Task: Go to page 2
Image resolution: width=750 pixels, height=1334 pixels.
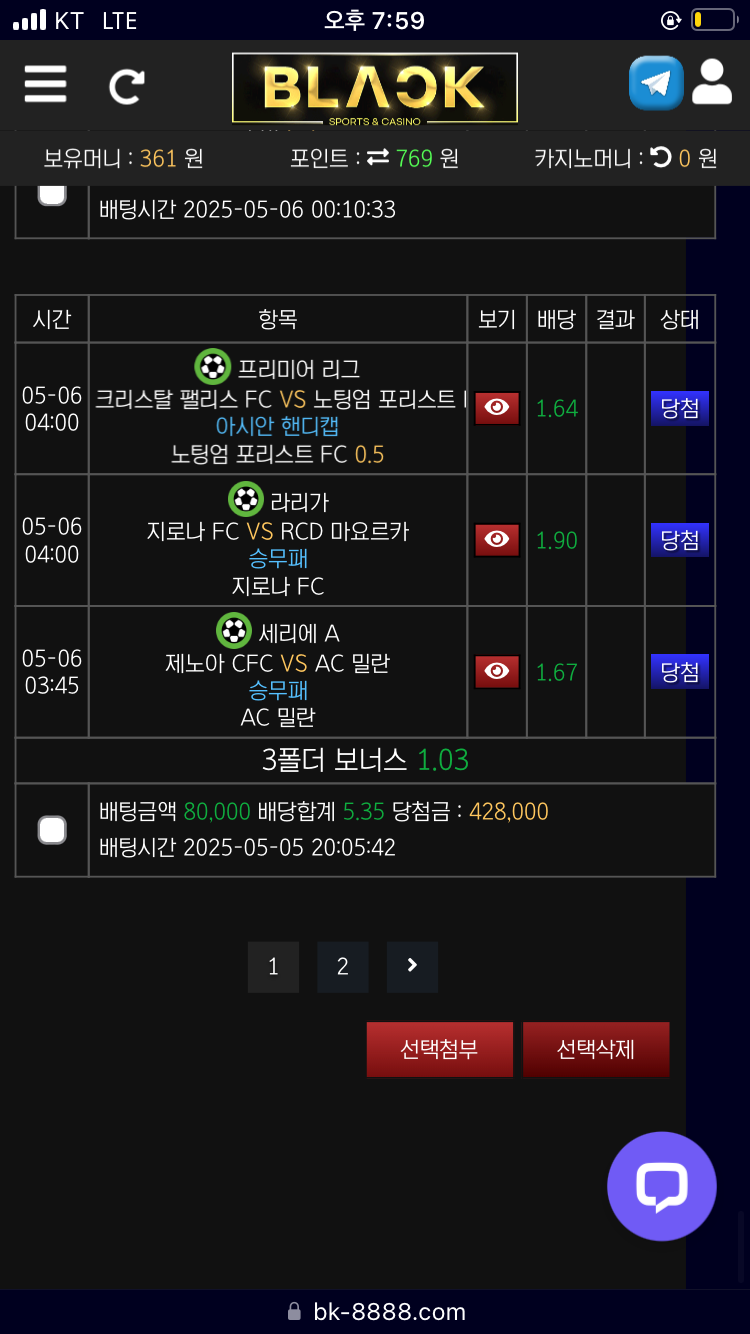Action: coord(343,966)
